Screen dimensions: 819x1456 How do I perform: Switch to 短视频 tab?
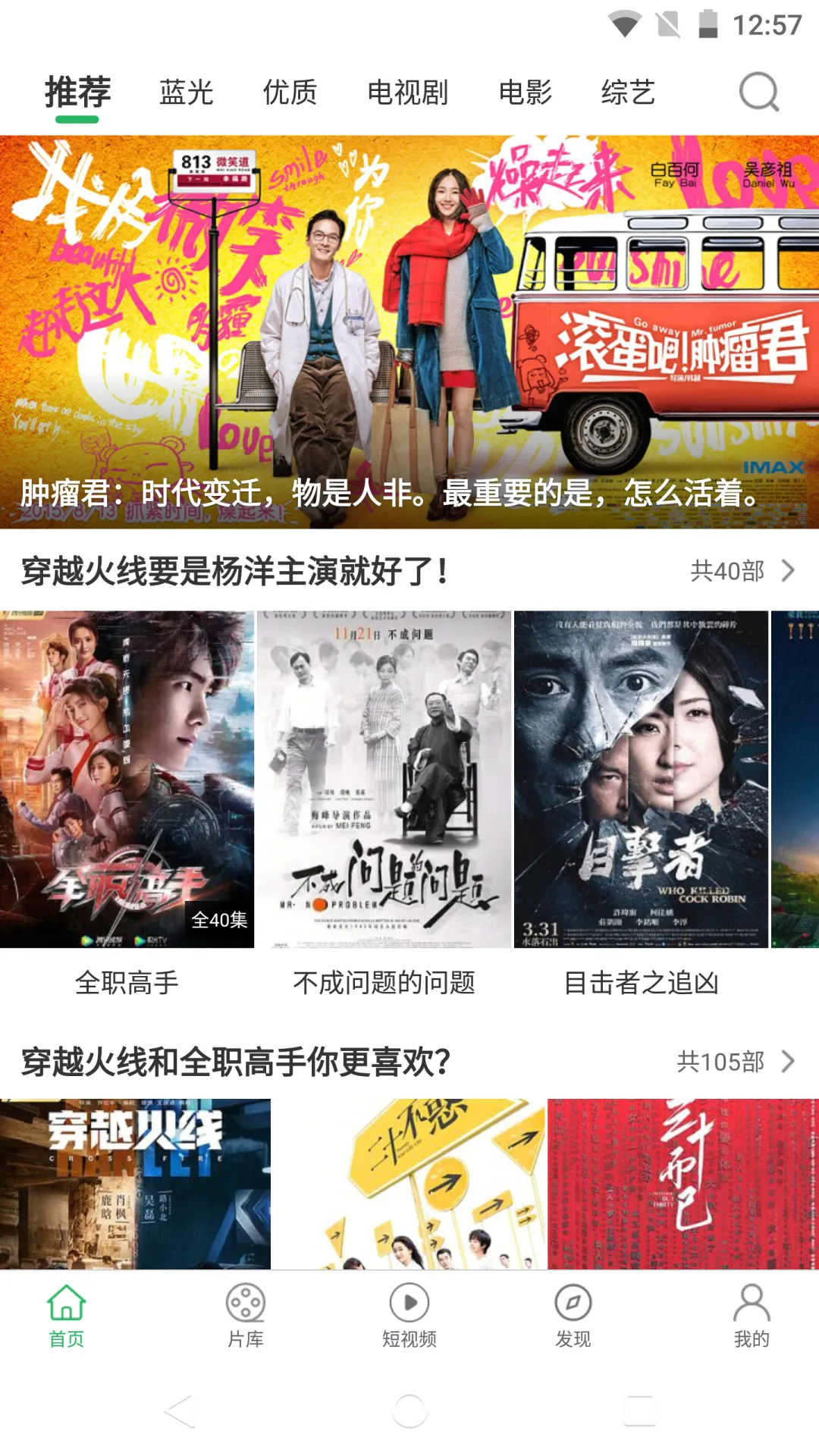pos(409,1316)
